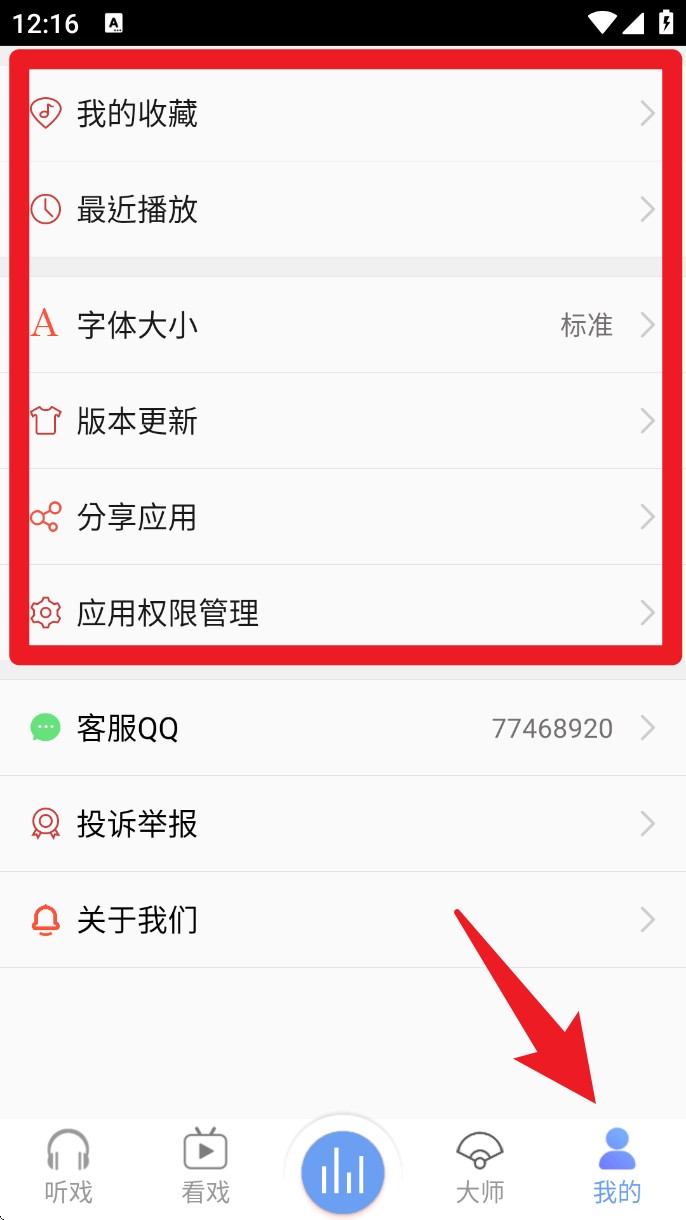Viewport: 686px width, 1220px height.
Task: Open the 分享应用 row
Action: tap(340, 517)
